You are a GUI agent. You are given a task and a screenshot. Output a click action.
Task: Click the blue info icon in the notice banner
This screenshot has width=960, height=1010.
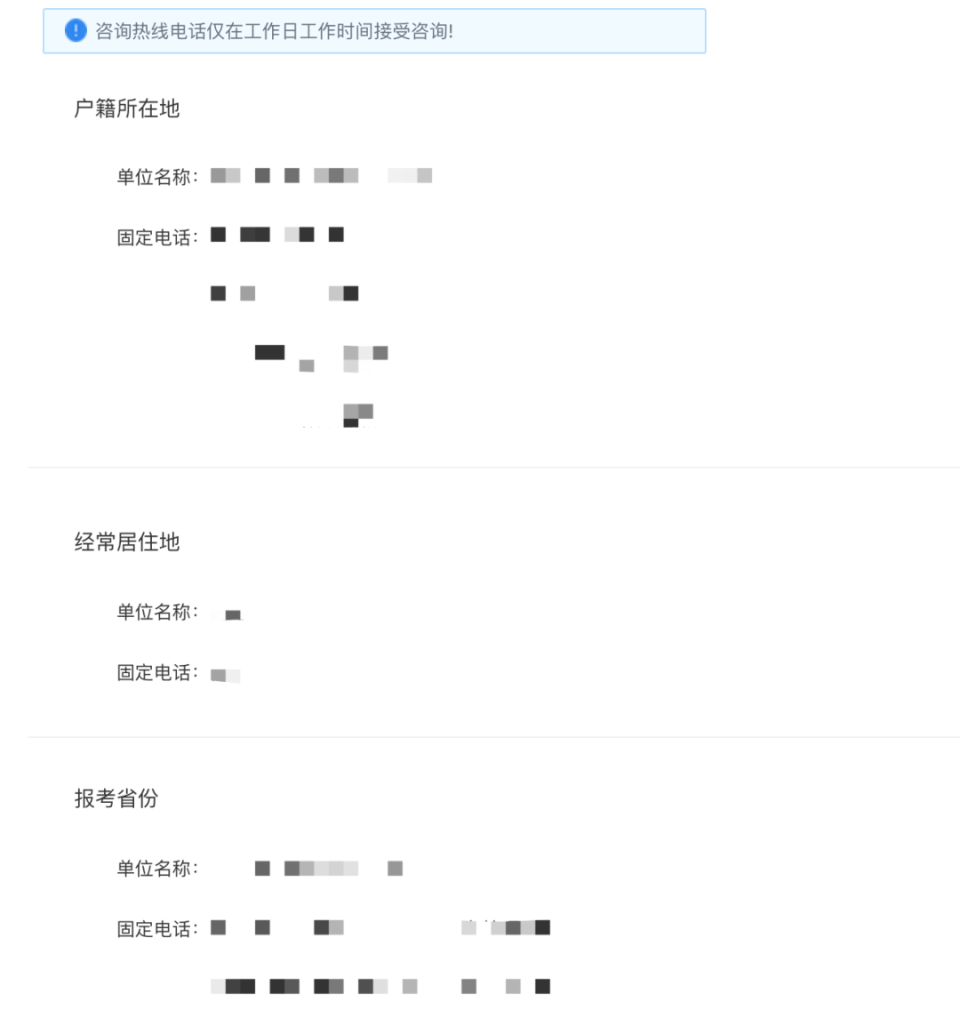pyautogui.click(x=75, y=30)
